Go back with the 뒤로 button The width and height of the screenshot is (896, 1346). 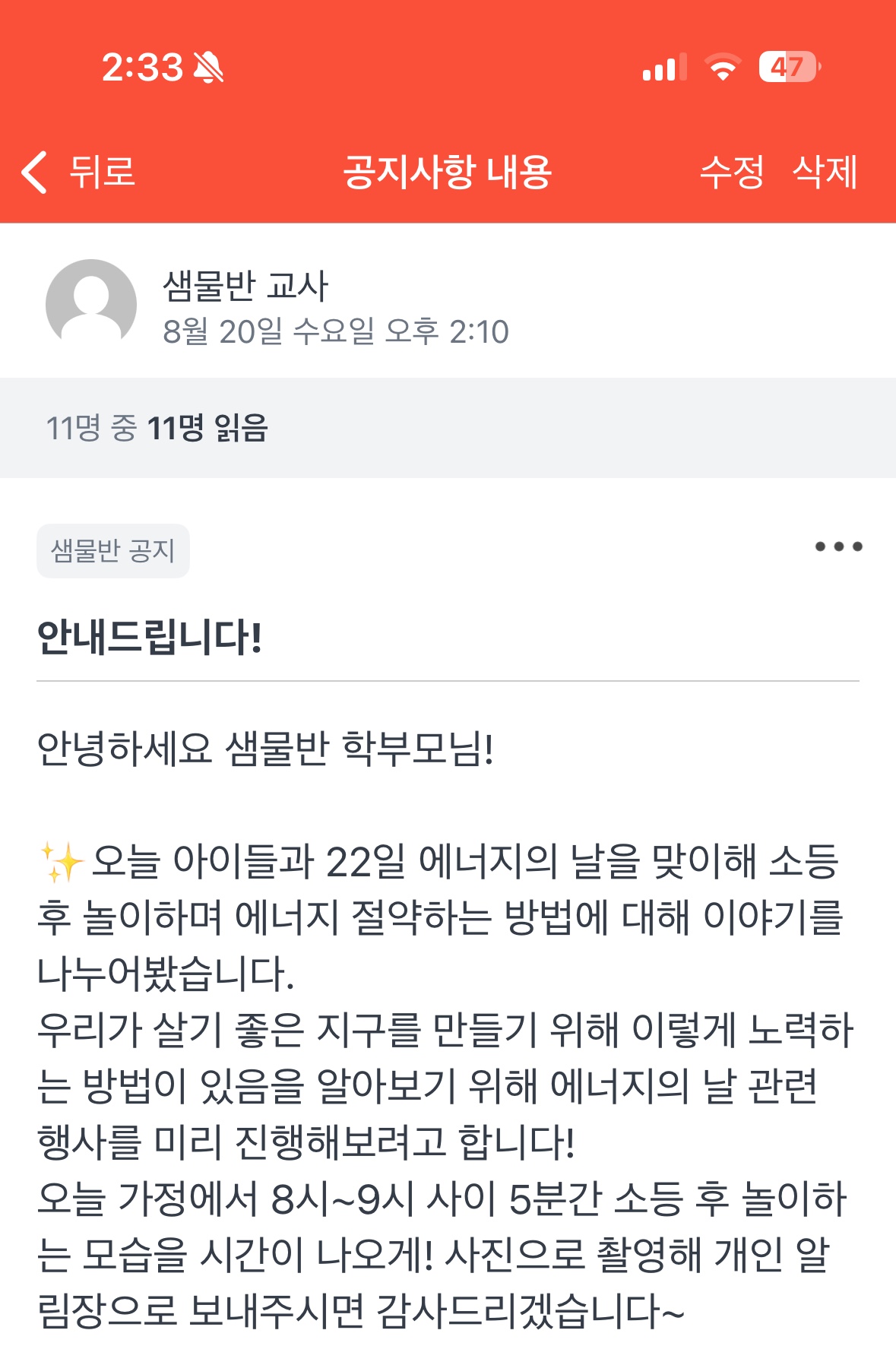coord(79,172)
